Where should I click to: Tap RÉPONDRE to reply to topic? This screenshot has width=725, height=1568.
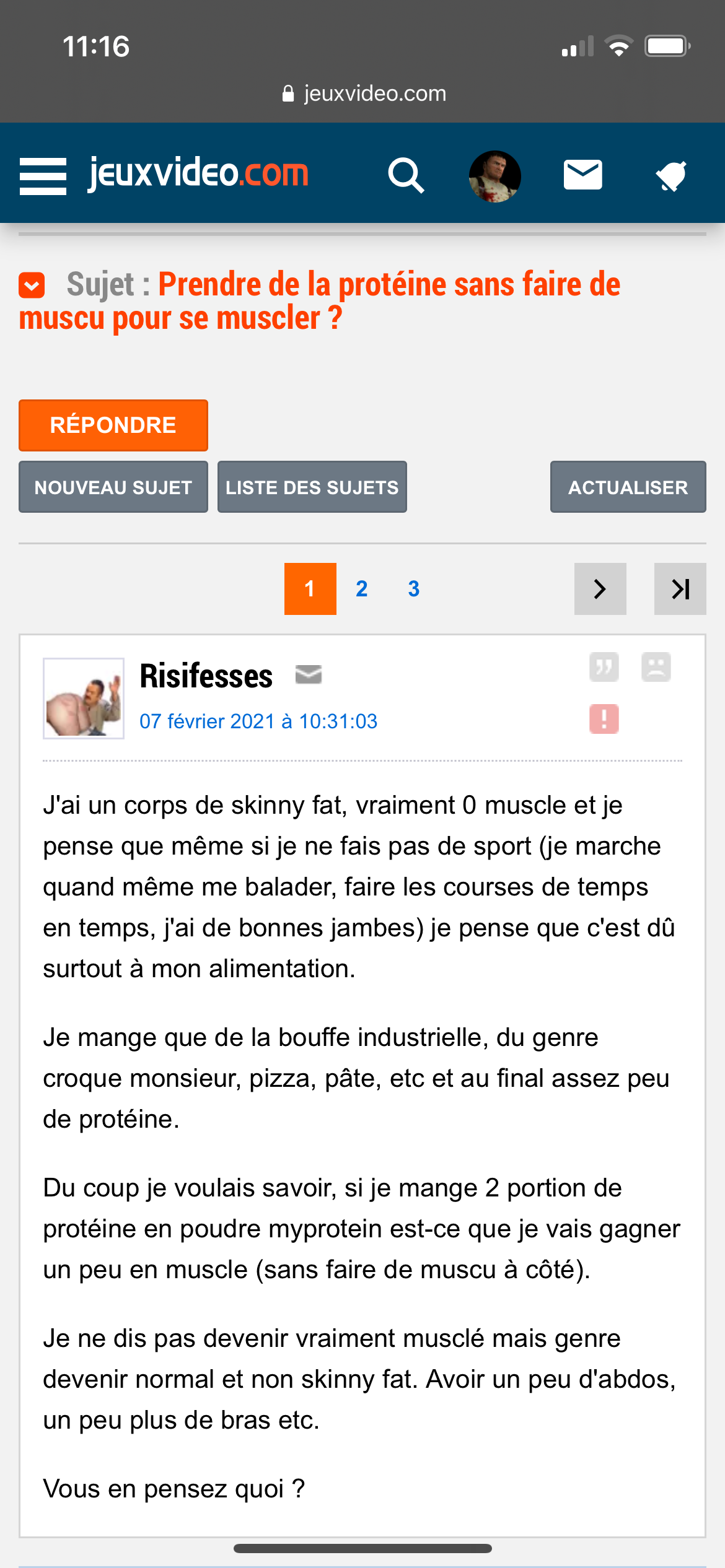pos(113,425)
